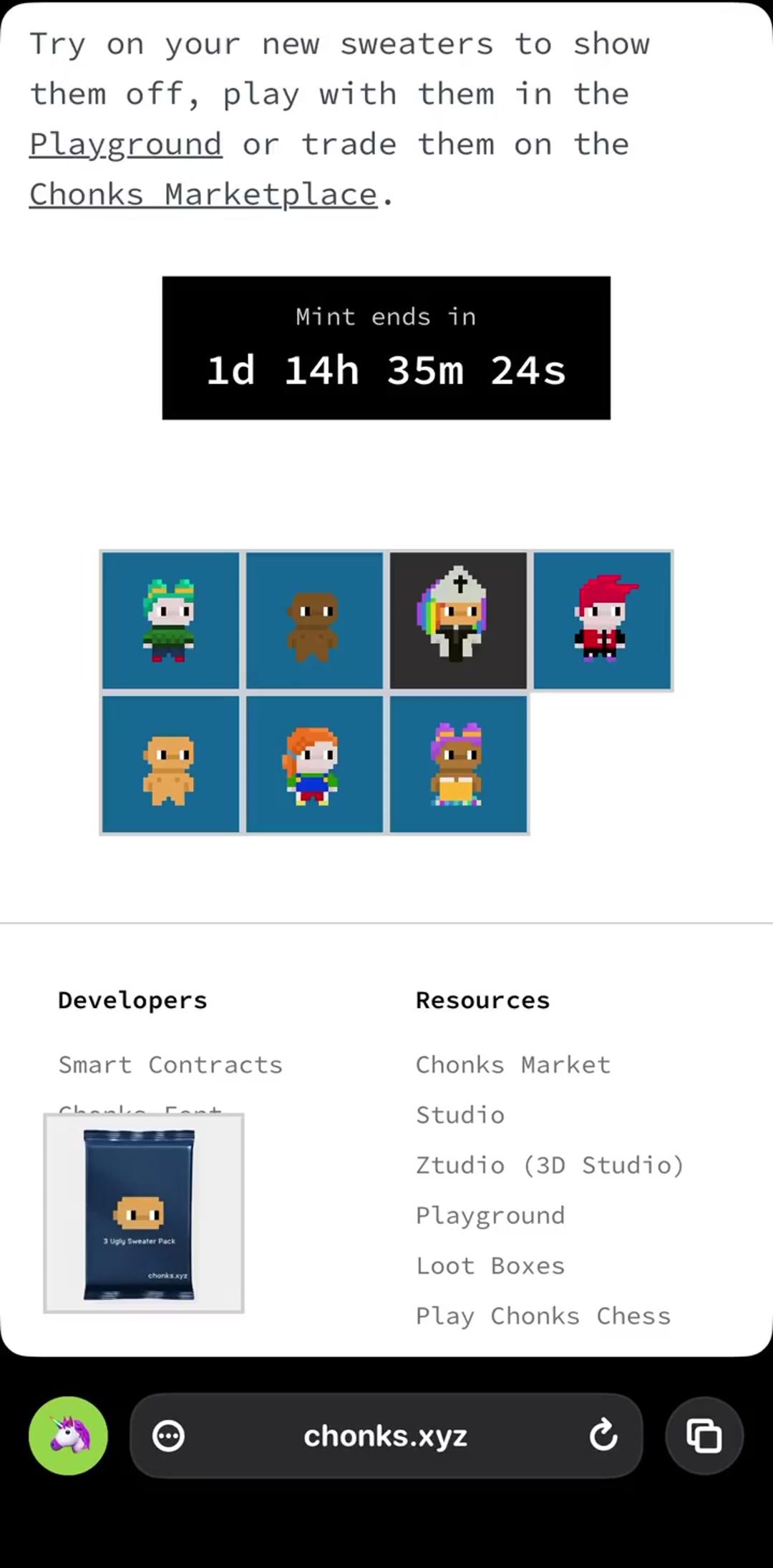Screen dimensions: 773x1568
Task: Open the browser tabs switcher
Action: [704, 1436]
